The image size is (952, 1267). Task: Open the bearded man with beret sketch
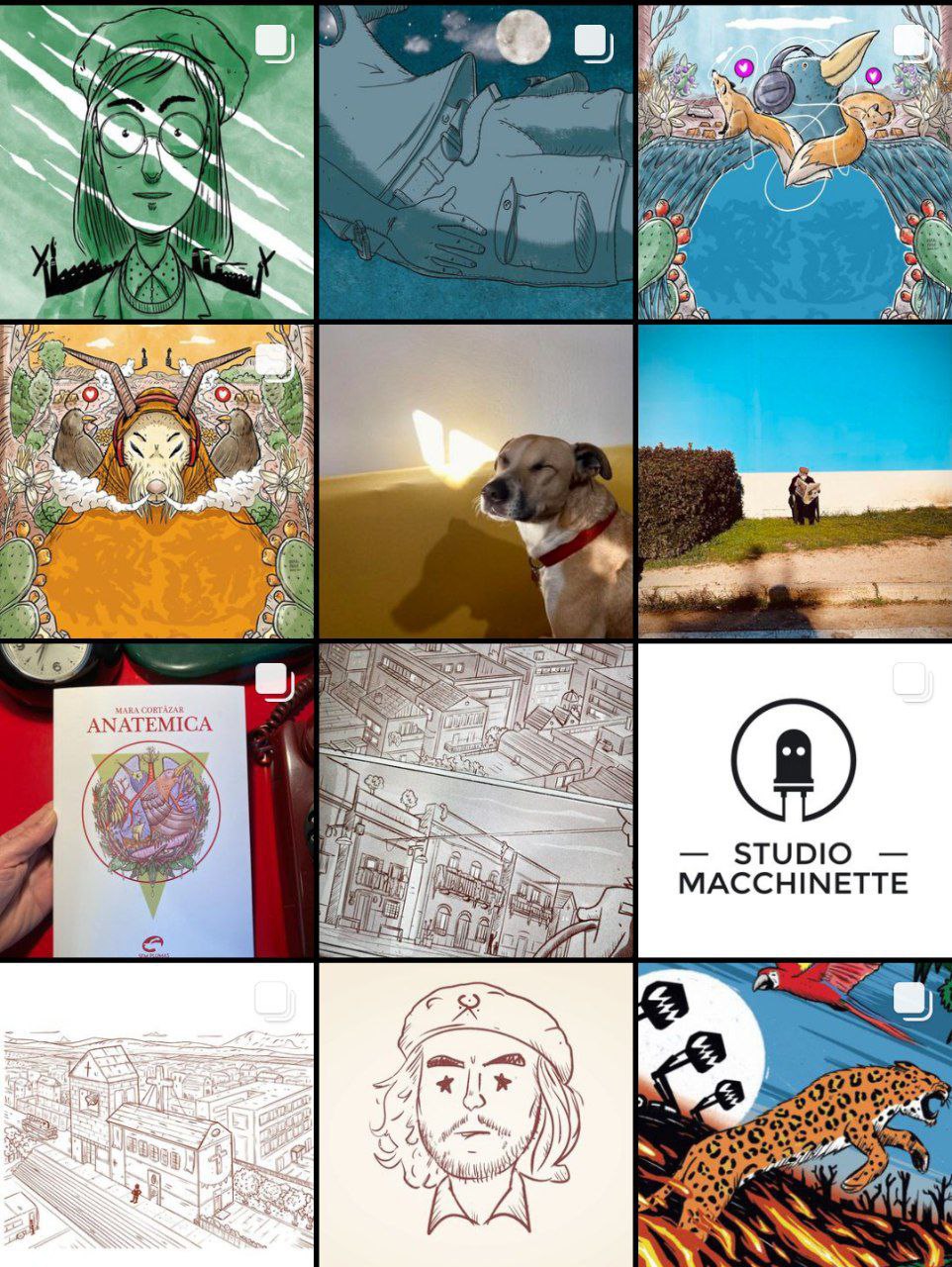click(475, 1117)
